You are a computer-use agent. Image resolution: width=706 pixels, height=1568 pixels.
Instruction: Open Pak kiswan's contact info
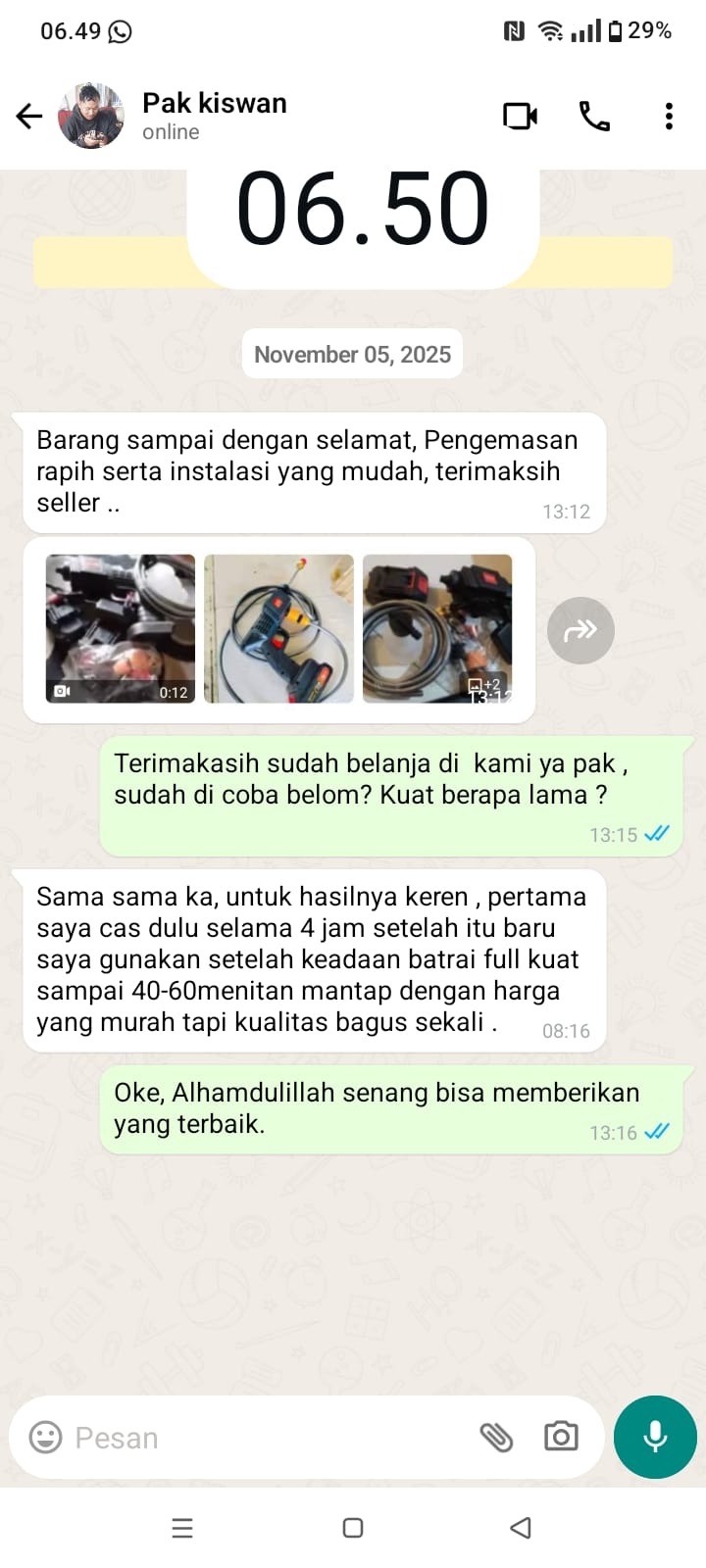(214, 115)
